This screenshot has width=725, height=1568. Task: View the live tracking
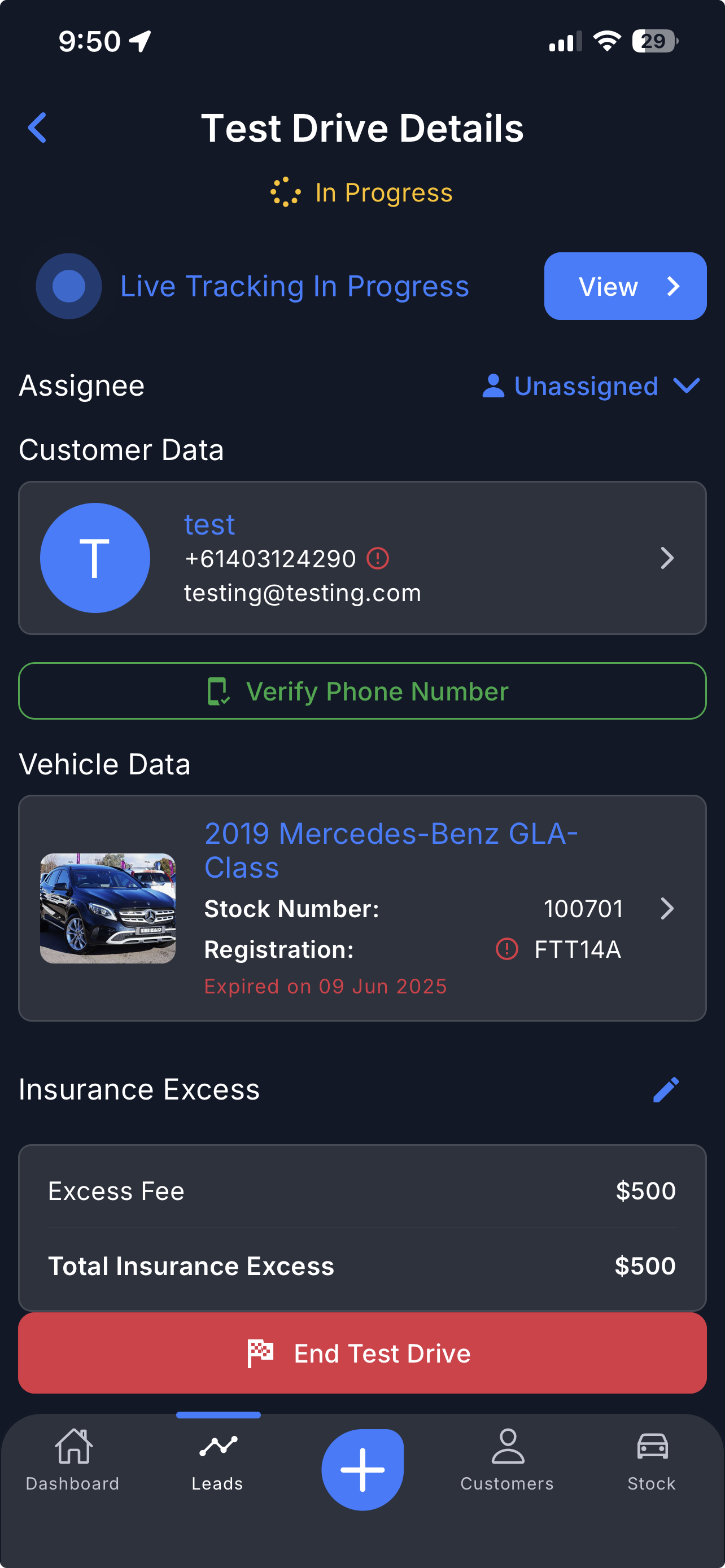click(624, 286)
